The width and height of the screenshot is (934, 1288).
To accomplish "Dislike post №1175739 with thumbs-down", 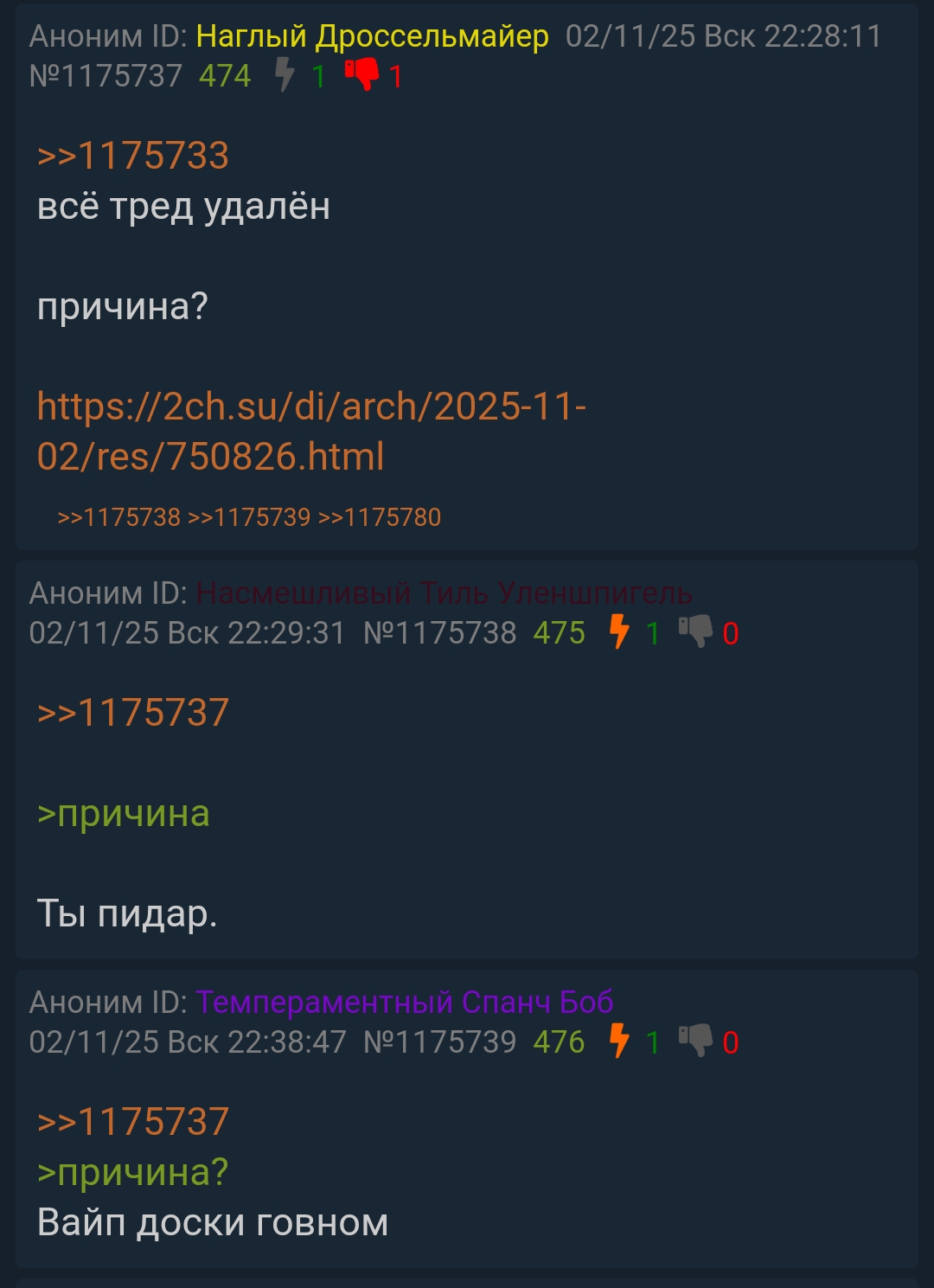I will point(695,1041).
